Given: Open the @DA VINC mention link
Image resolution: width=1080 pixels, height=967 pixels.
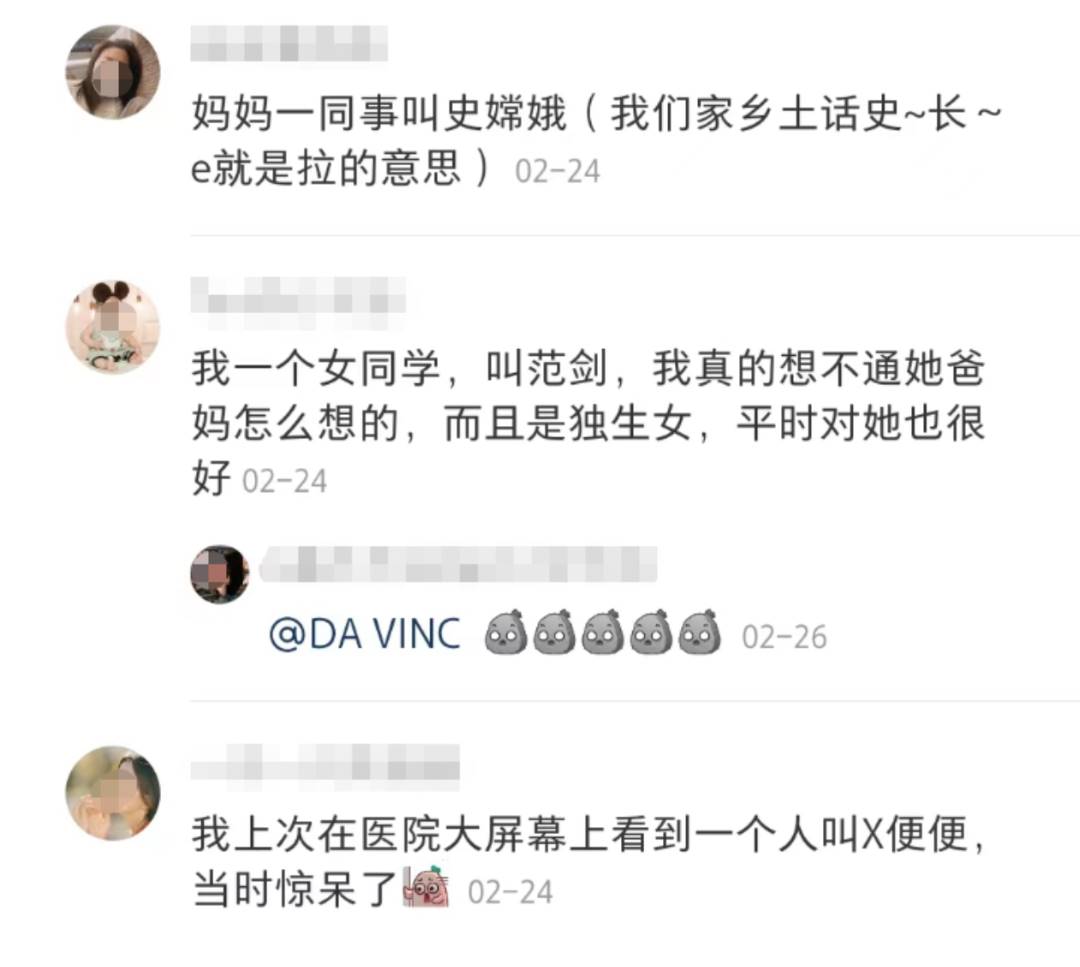Looking at the screenshot, I should point(365,634).
